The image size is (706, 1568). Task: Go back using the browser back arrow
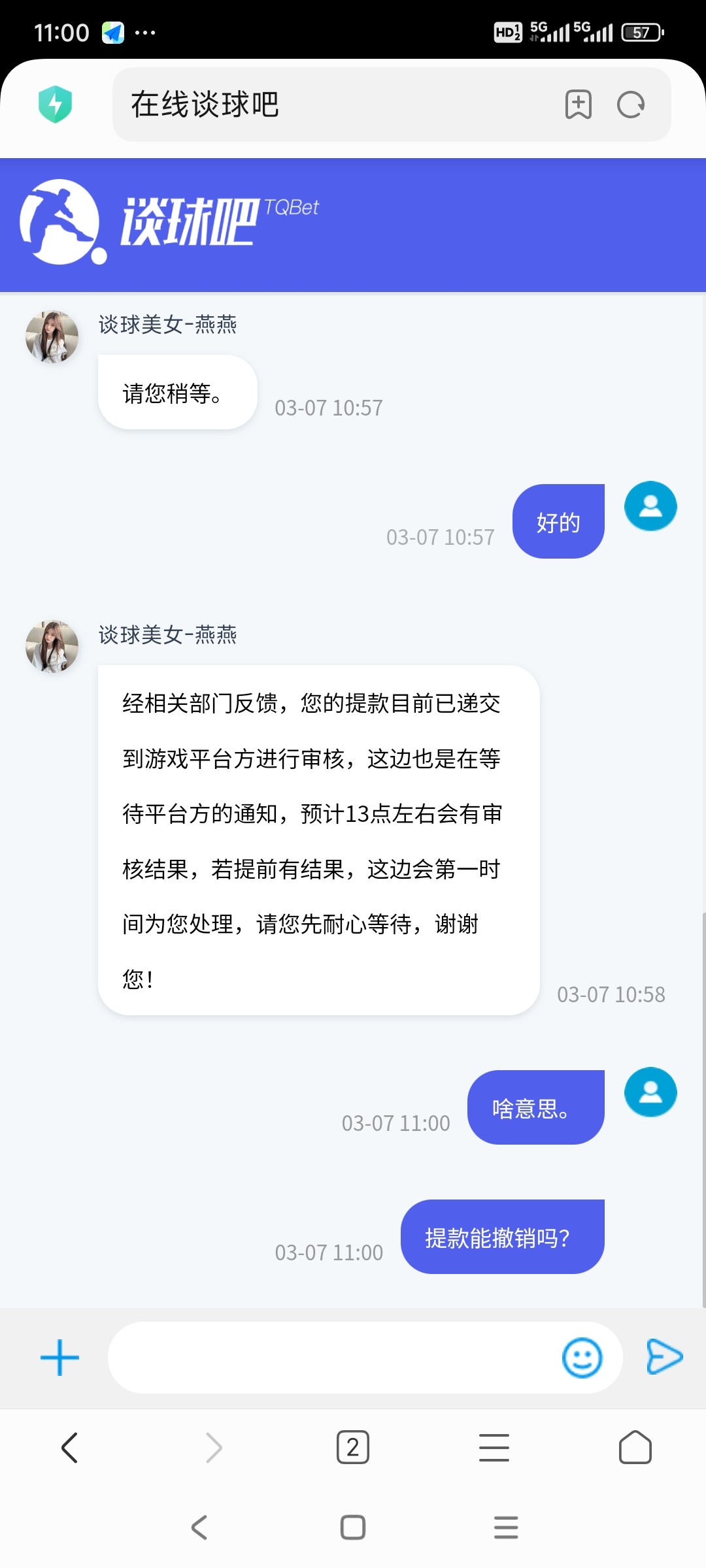coord(70,1447)
